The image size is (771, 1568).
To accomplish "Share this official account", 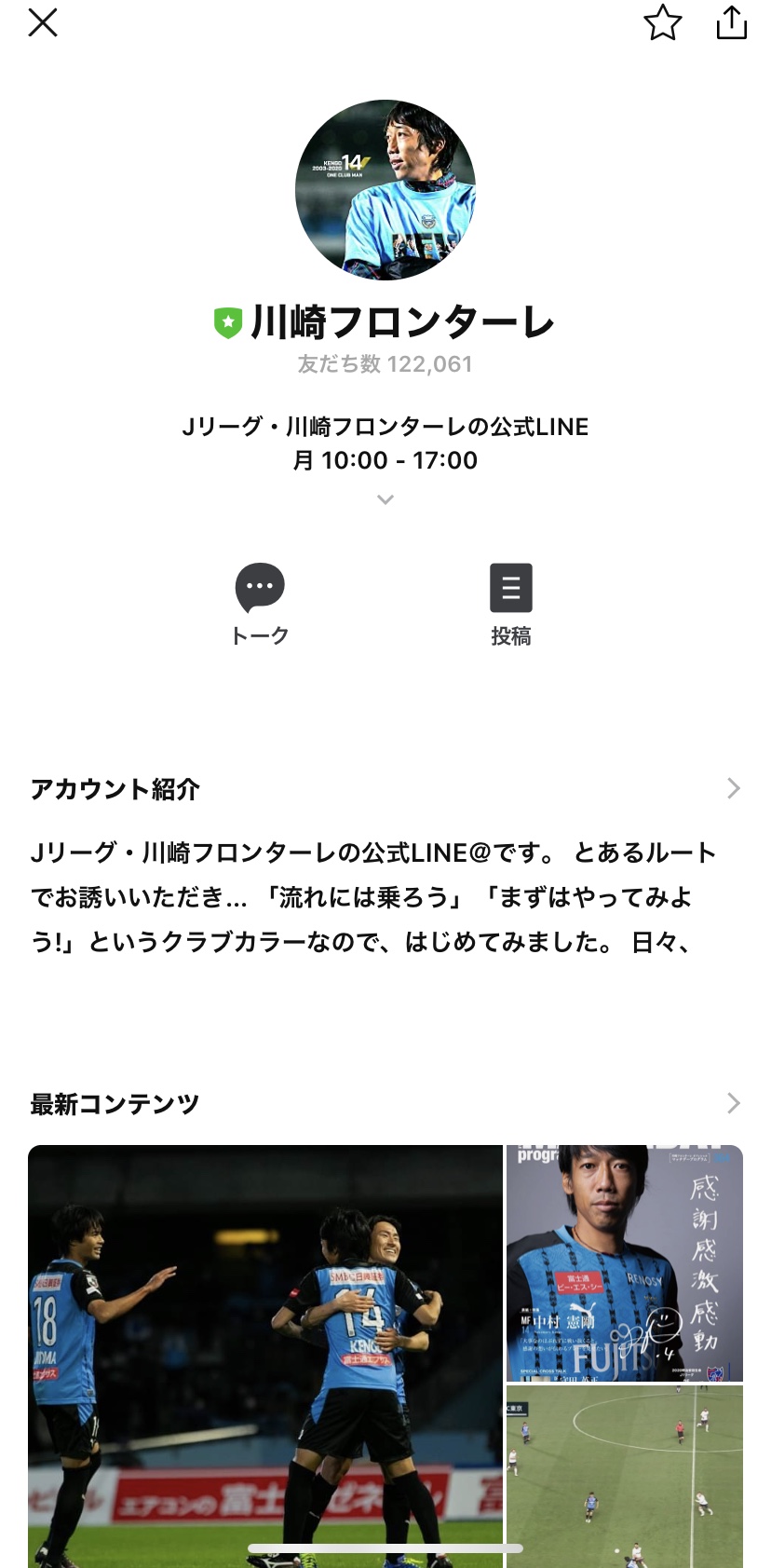I will [x=731, y=23].
